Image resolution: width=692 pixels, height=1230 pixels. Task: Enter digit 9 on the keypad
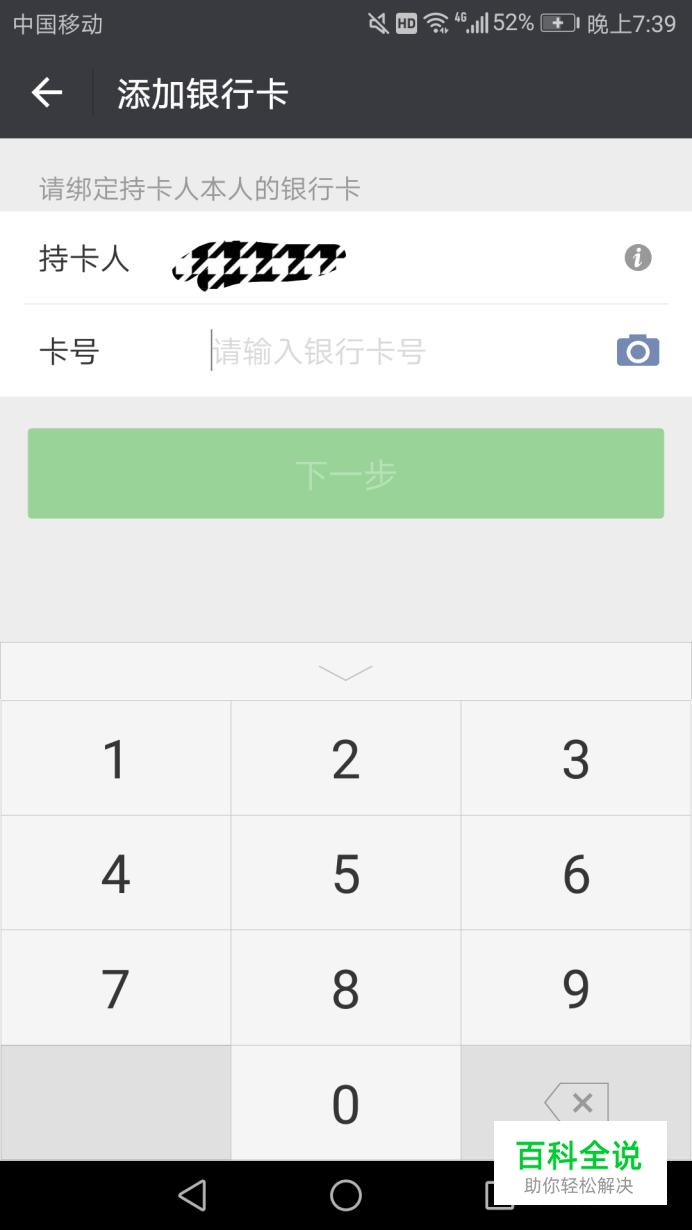coord(576,989)
